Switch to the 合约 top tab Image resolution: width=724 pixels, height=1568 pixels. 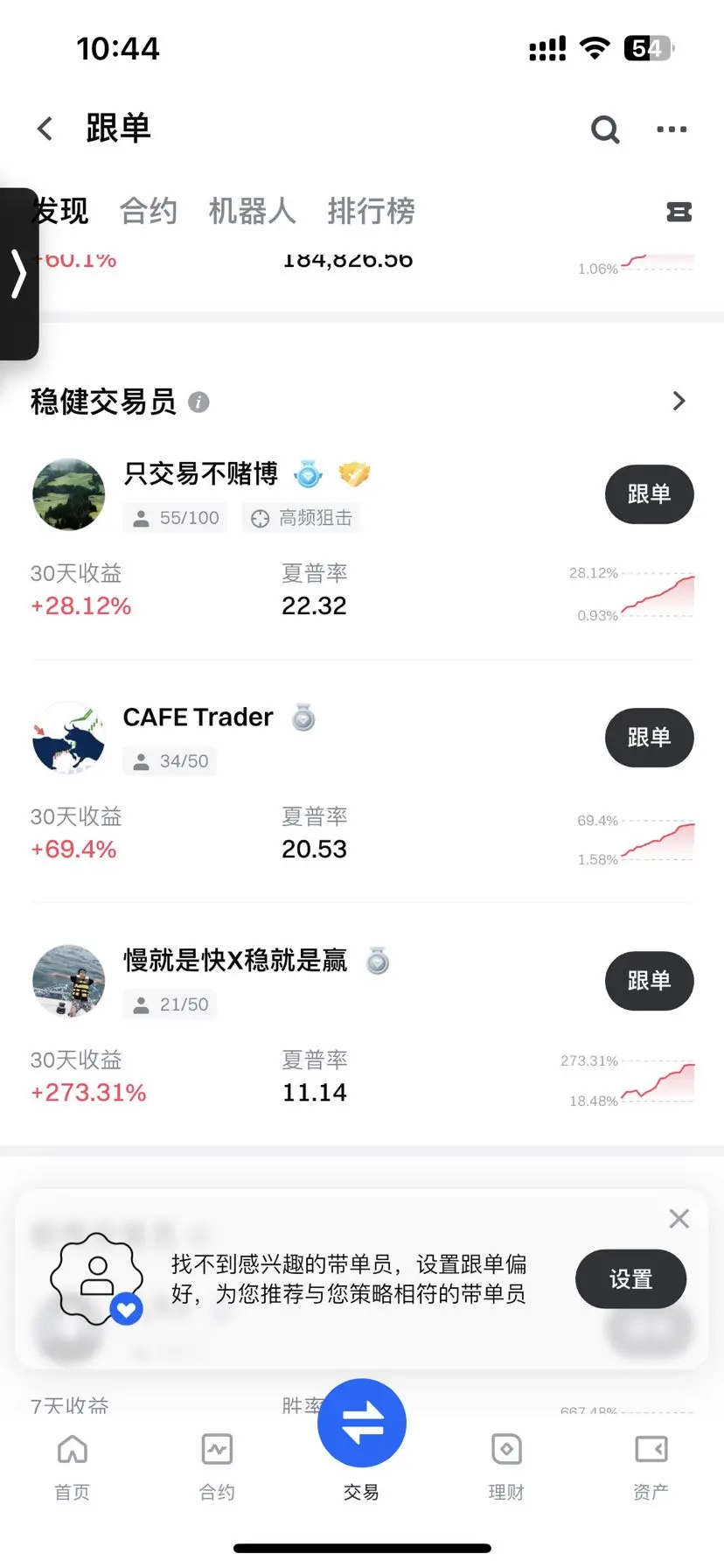tap(149, 211)
